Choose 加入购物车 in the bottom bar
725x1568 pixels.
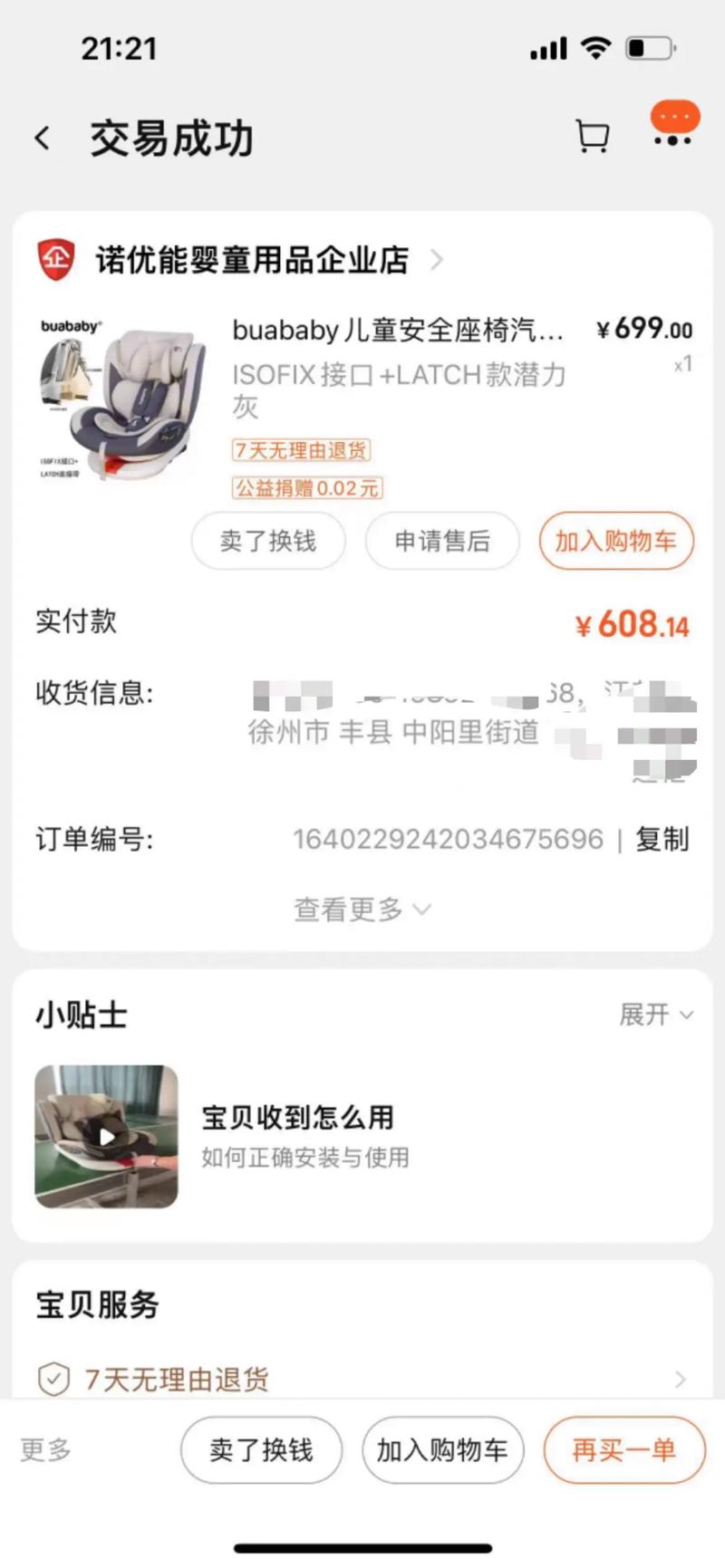pos(442,1450)
